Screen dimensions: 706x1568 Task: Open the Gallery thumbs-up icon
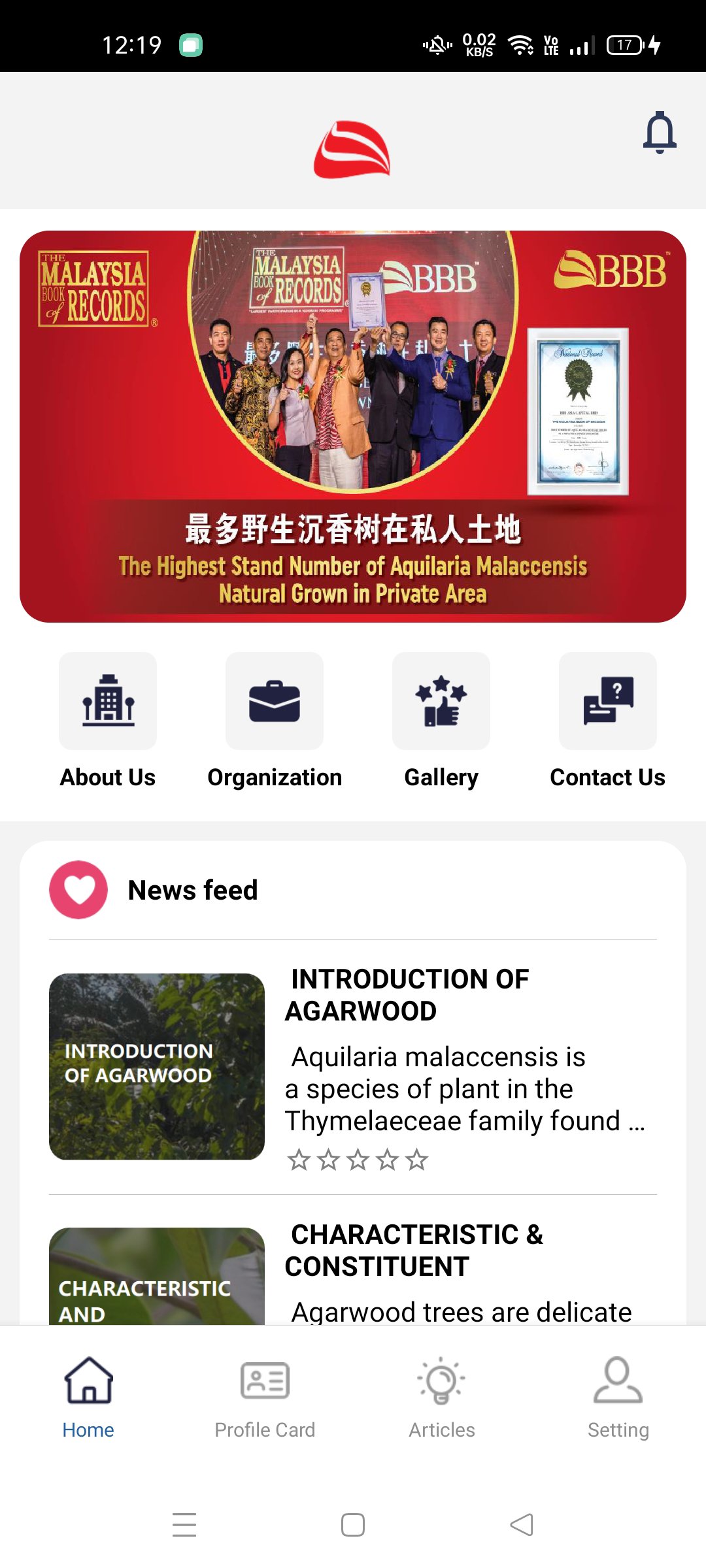coord(441,700)
